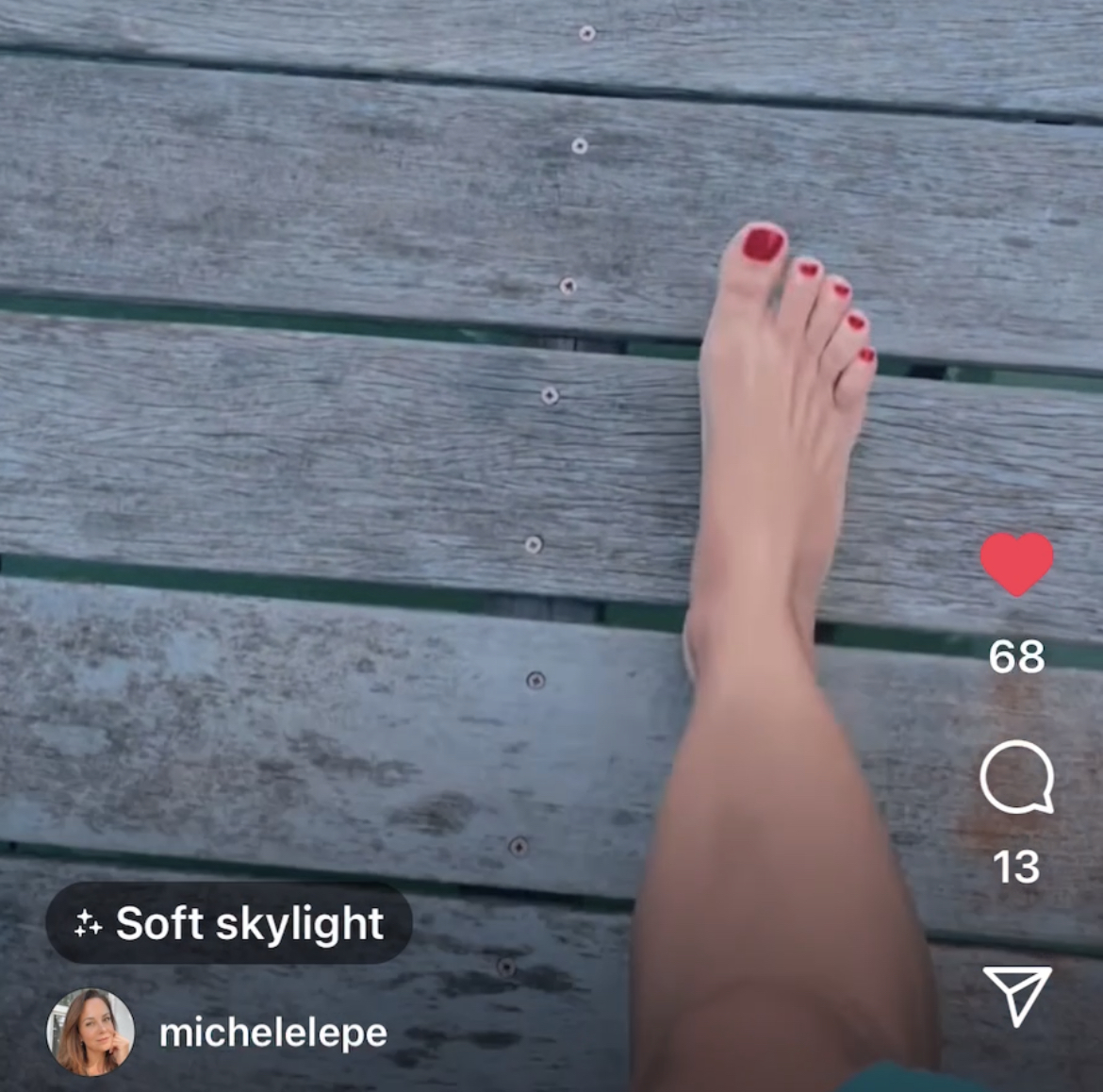Screen dimensions: 1103x1092
Task: Tap the red heart like icon
Action: click(1016, 564)
